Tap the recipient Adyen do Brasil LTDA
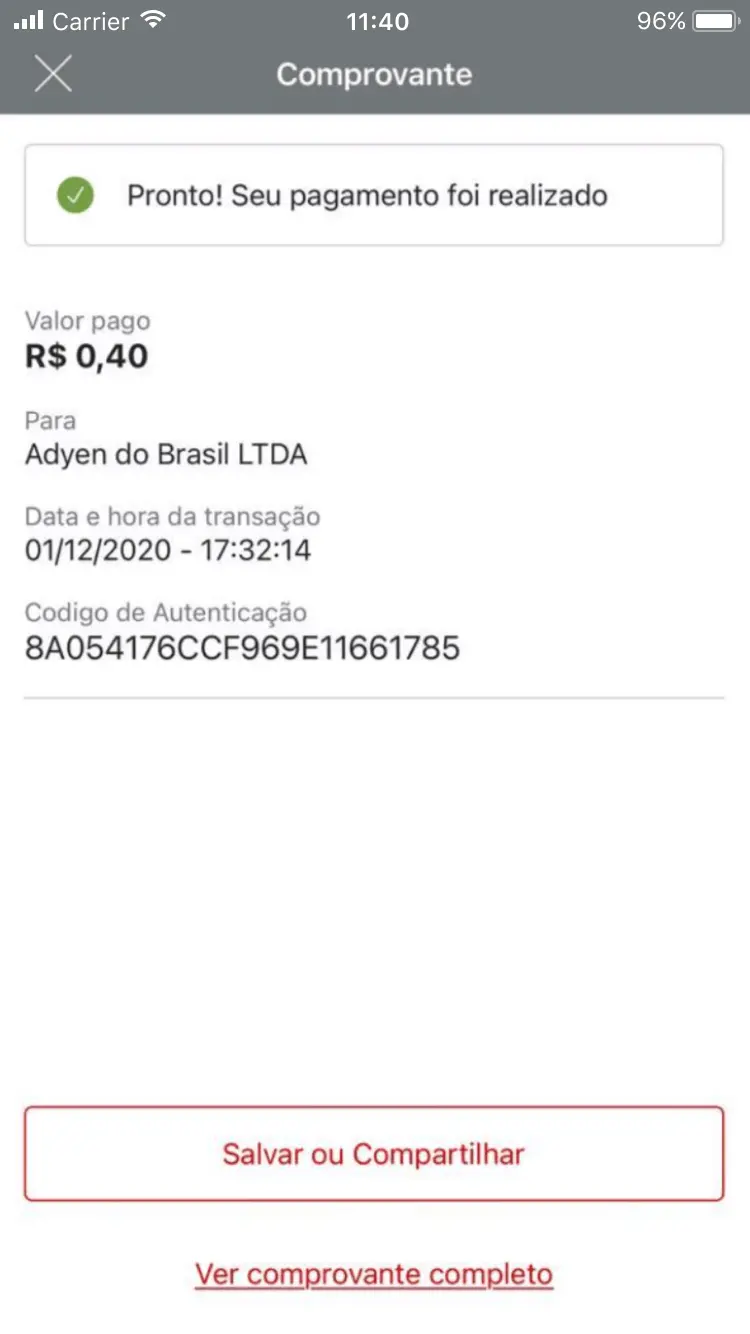 click(x=166, y=454)
